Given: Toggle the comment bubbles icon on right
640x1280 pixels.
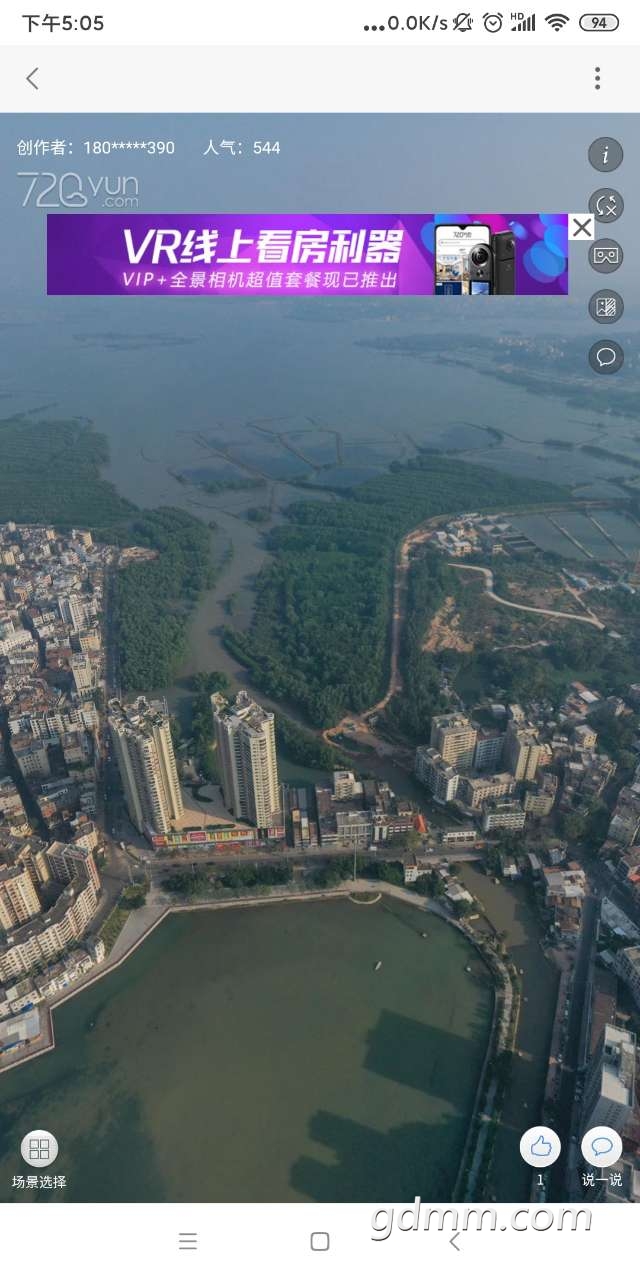Looking at the screenshot, I should (x=605, y=357).
